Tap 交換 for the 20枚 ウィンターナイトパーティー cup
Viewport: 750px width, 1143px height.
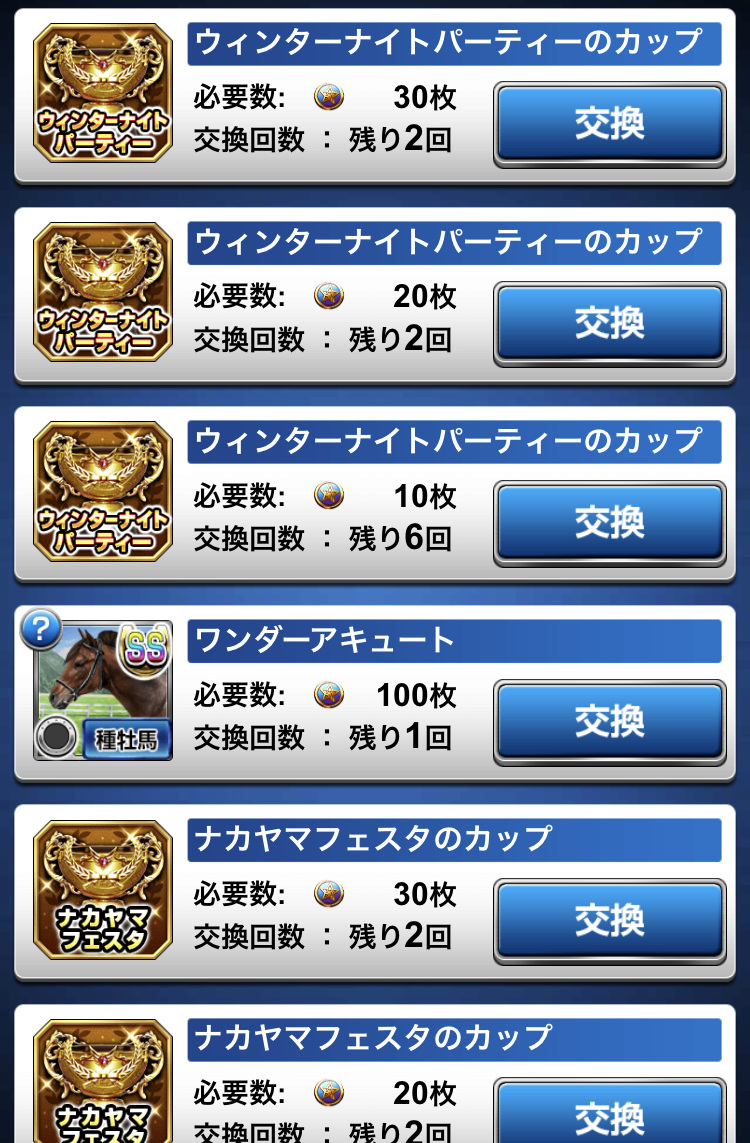[x=609, y=322]
